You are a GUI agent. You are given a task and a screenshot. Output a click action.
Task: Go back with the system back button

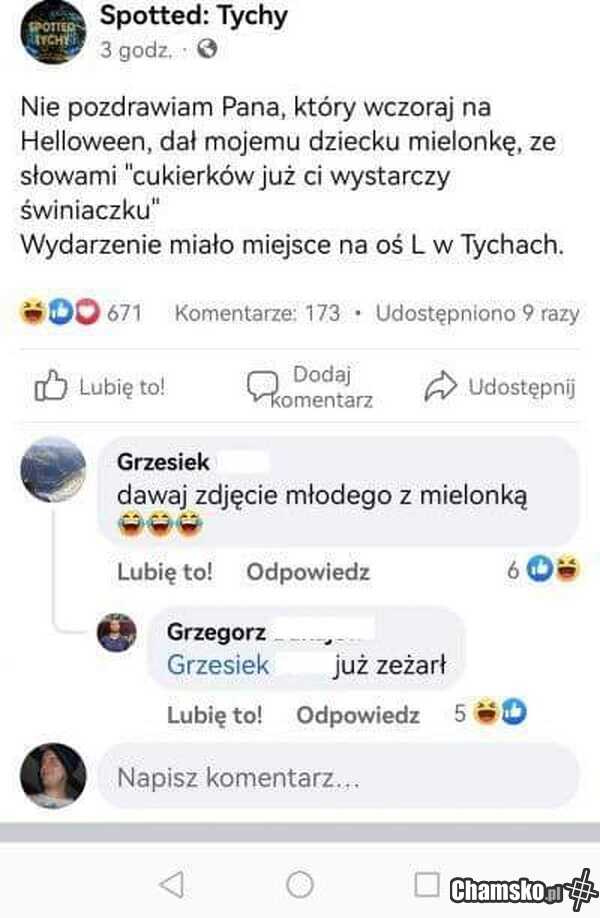click(171, 884)
